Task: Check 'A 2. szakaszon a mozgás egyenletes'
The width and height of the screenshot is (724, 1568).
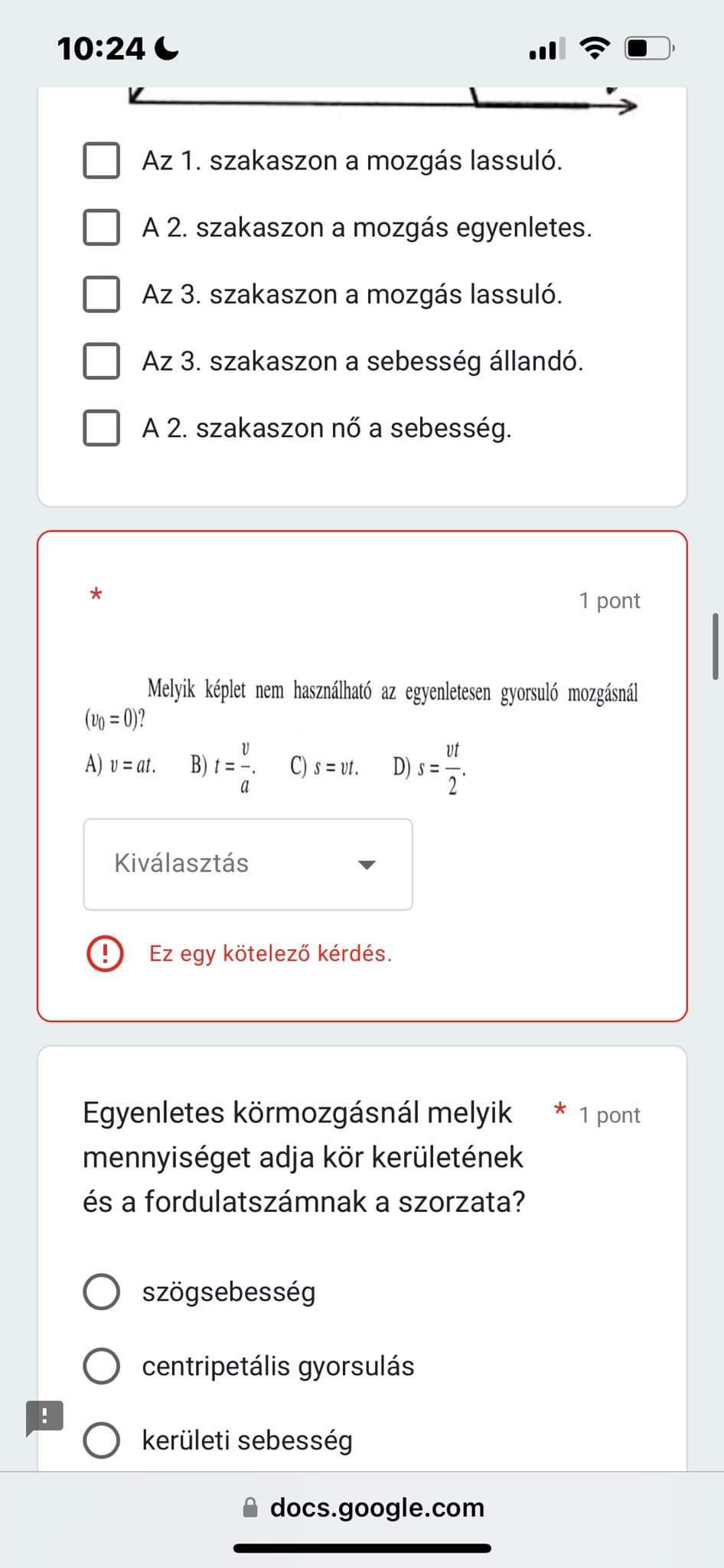Action: 101,227
